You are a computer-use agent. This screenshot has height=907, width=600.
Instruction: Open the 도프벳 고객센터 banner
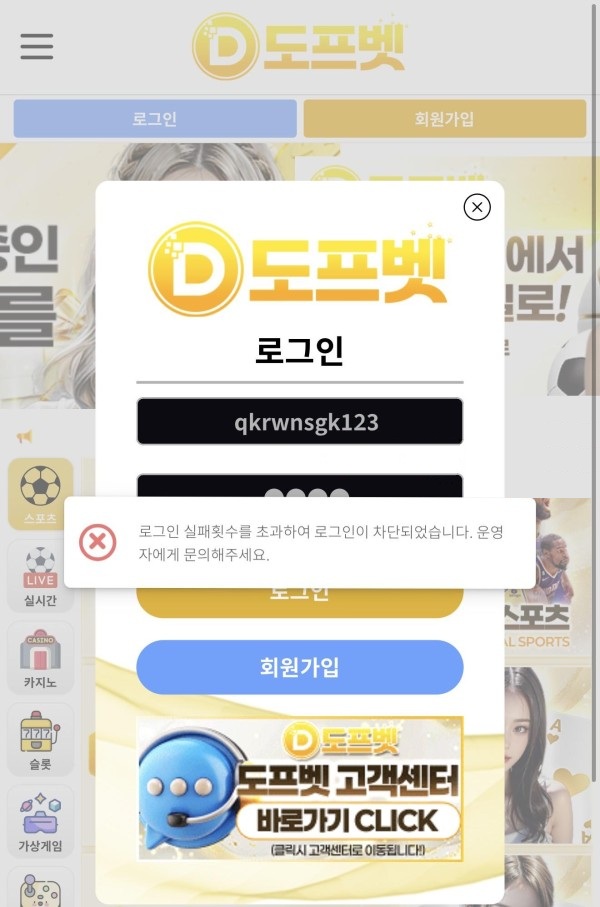300,789
